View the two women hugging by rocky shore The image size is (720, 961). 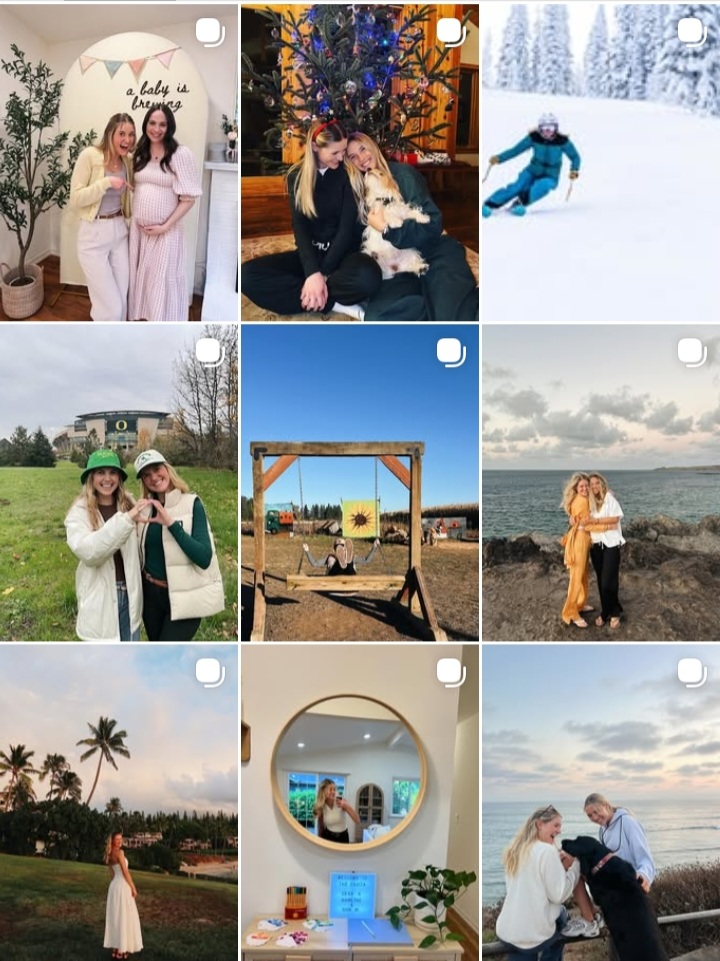coord(600,482)
